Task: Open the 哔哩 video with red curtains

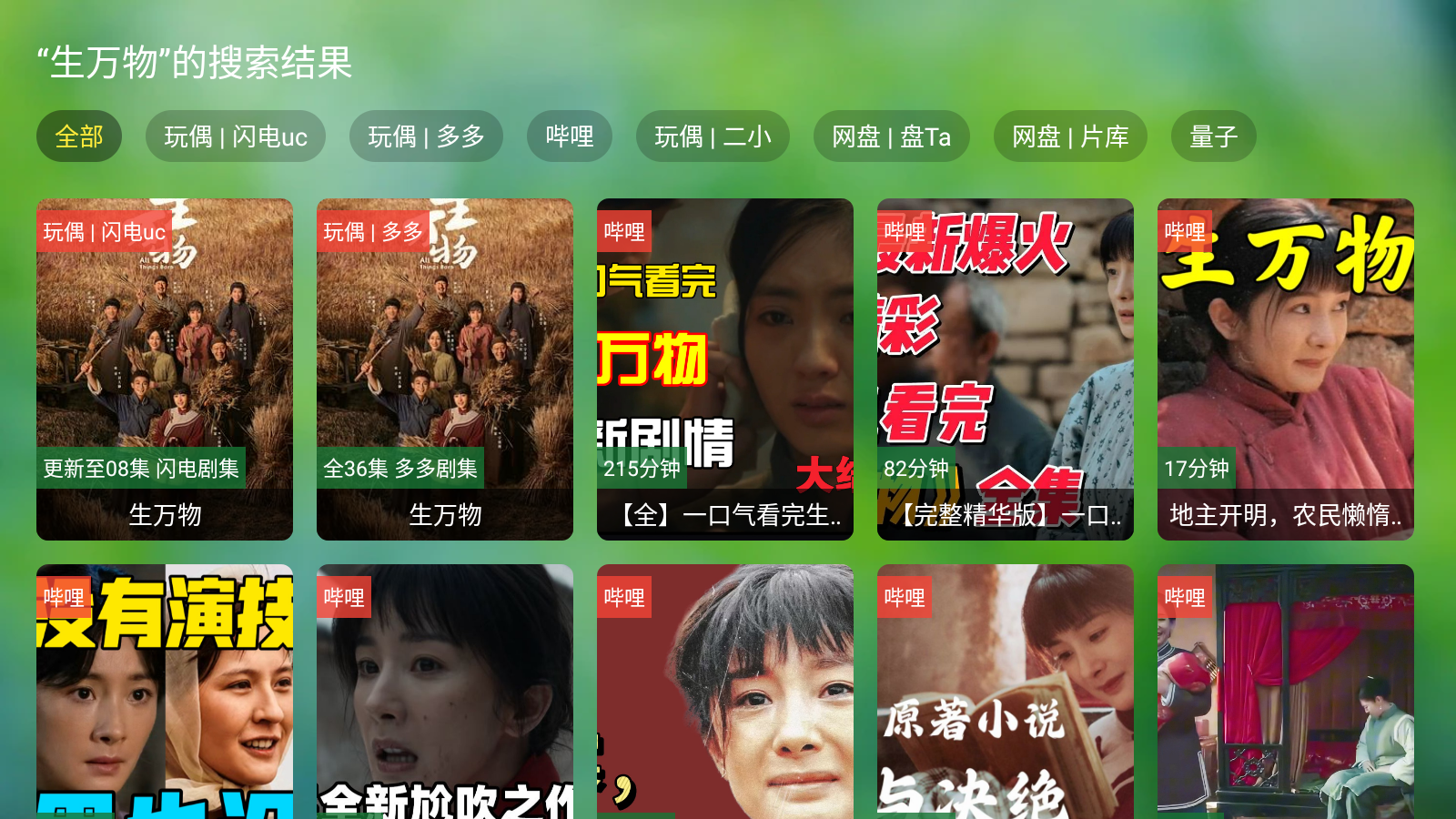Action: pos(1286,692)
